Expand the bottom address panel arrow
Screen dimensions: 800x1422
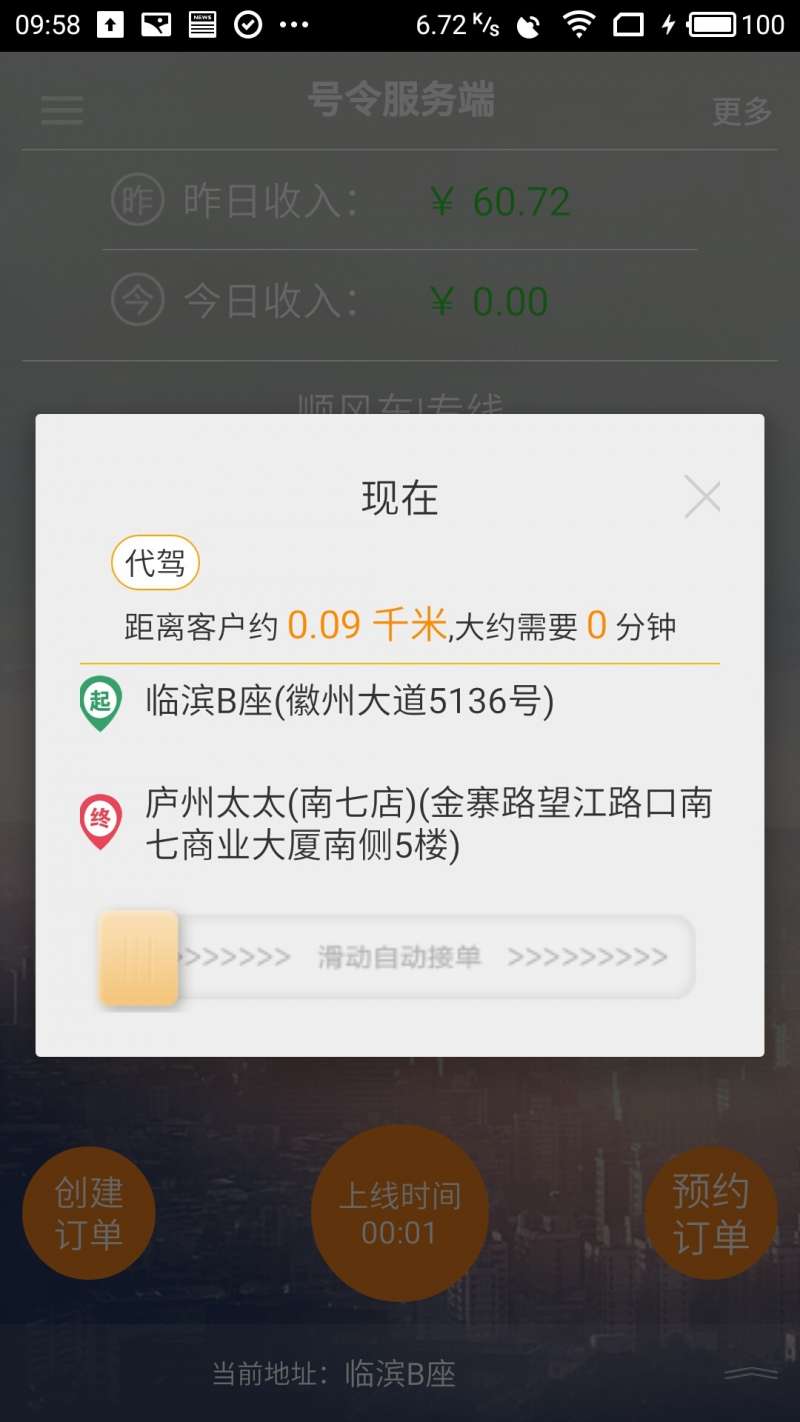coord(751,1373)
